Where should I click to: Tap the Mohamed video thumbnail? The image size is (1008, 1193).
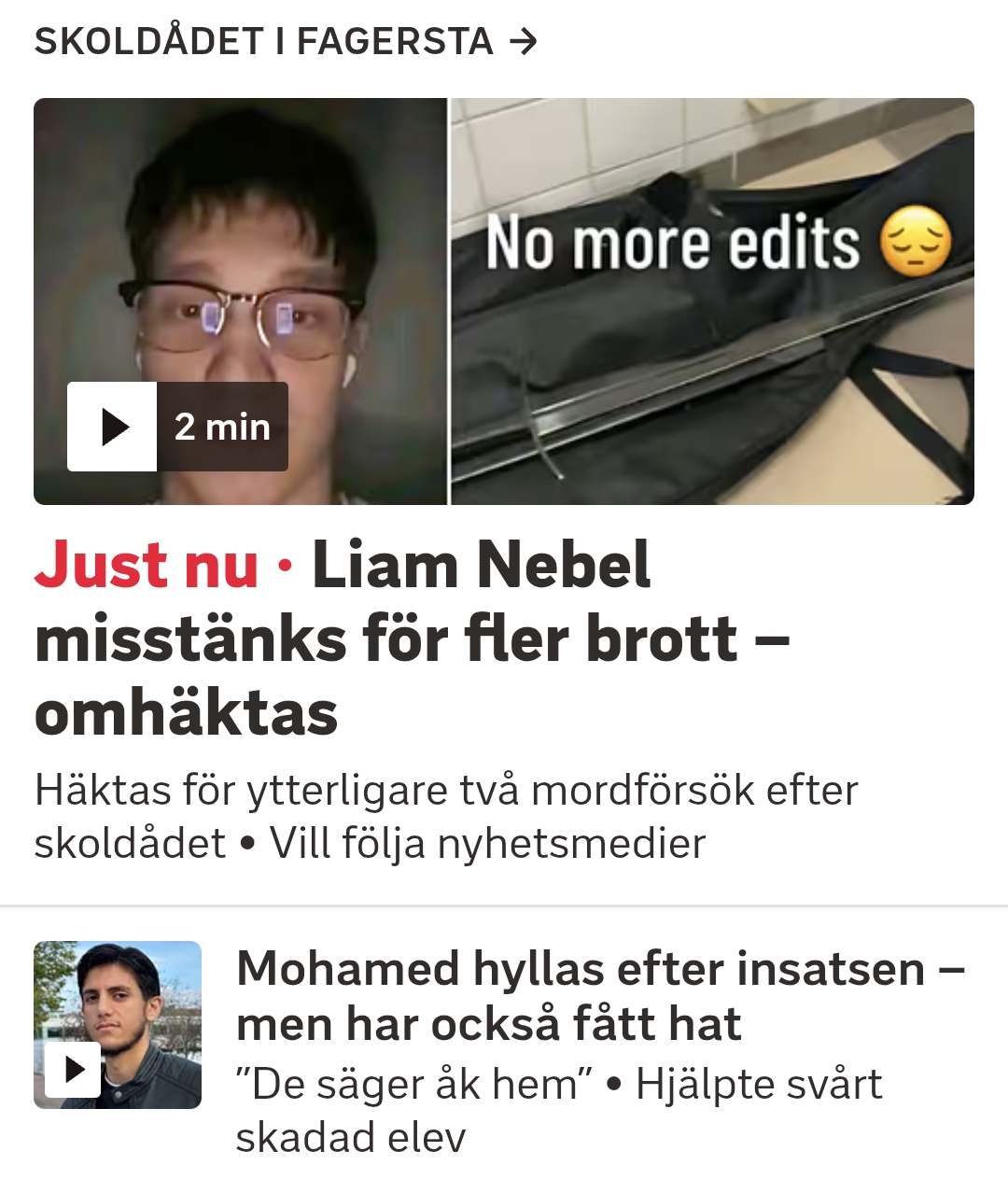click(x=118, y=1025)
